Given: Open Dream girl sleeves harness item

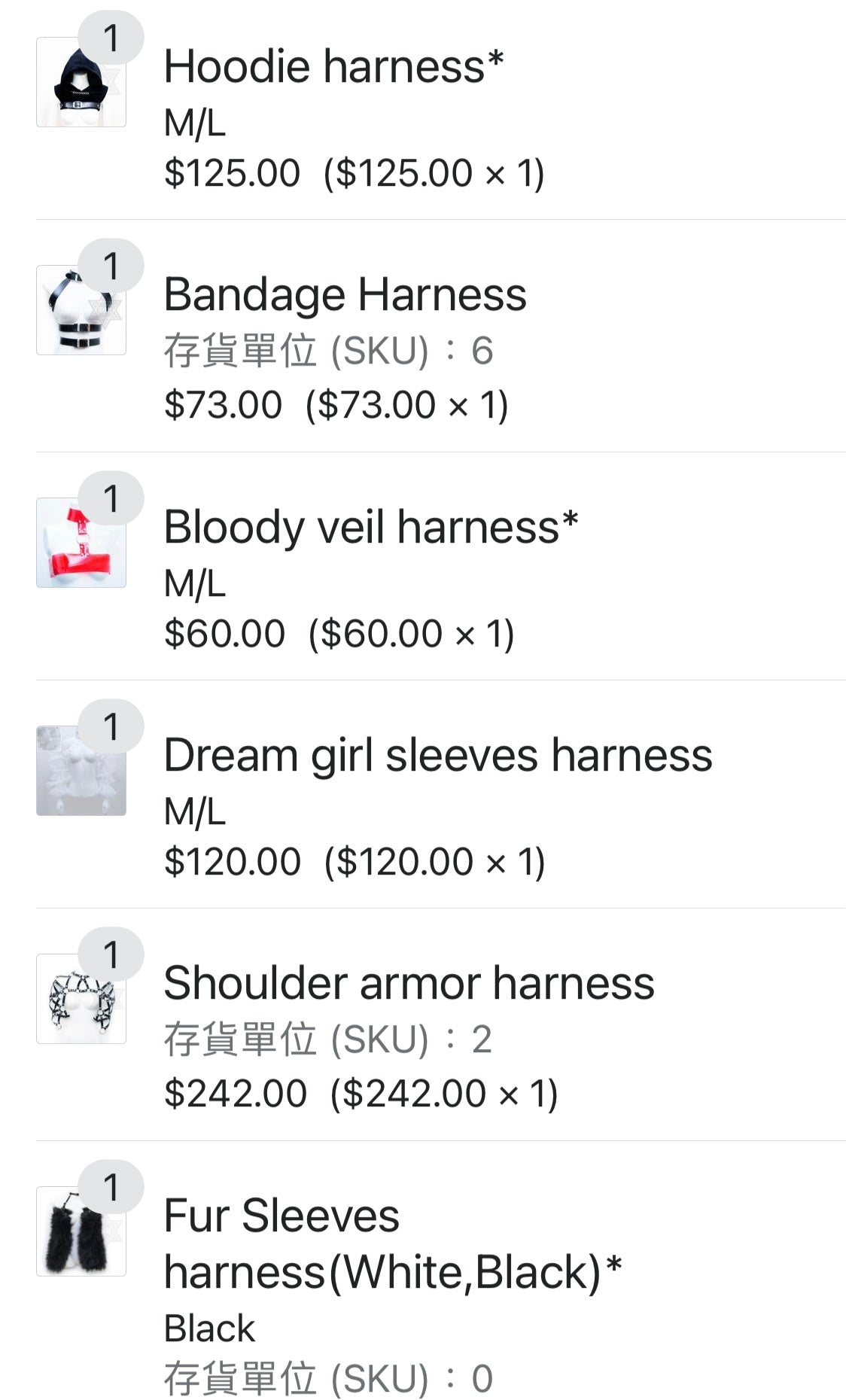Looking at the screenshot, I should (437, 755).
